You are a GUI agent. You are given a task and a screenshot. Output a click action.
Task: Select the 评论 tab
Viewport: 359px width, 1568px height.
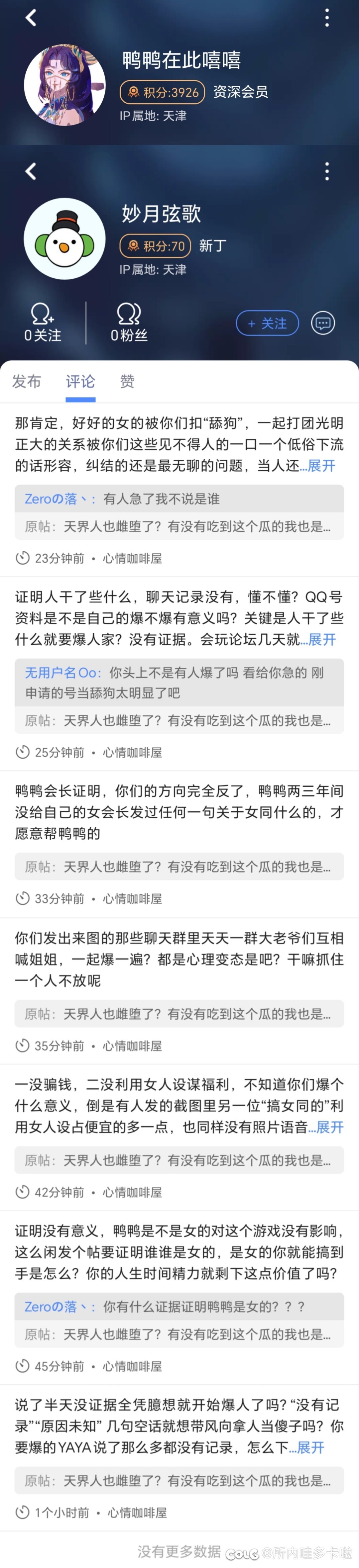[x=80, y=382]
